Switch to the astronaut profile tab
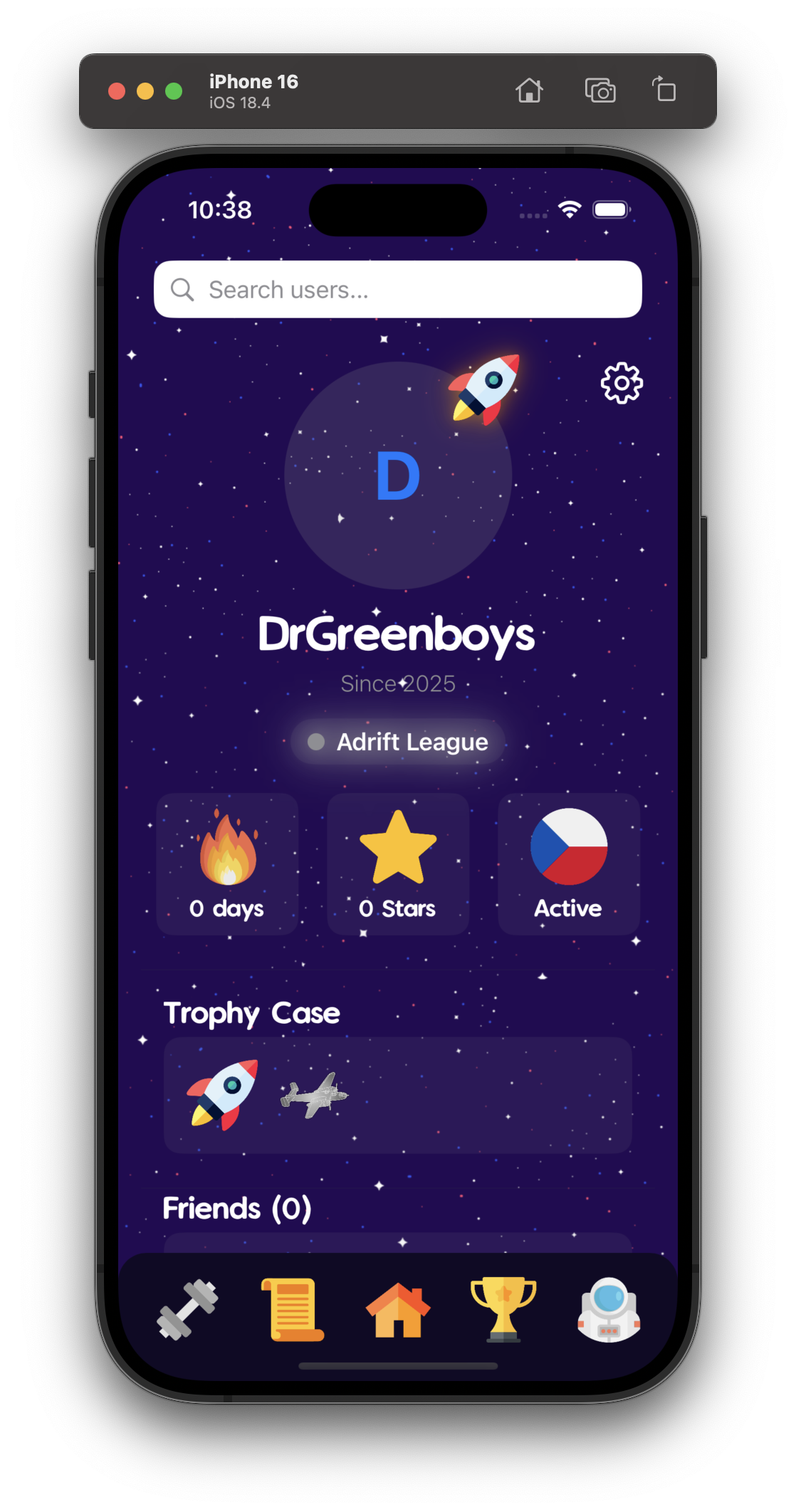The height and width of the screenshot is (1512, 796). (x=608, y=1310)
